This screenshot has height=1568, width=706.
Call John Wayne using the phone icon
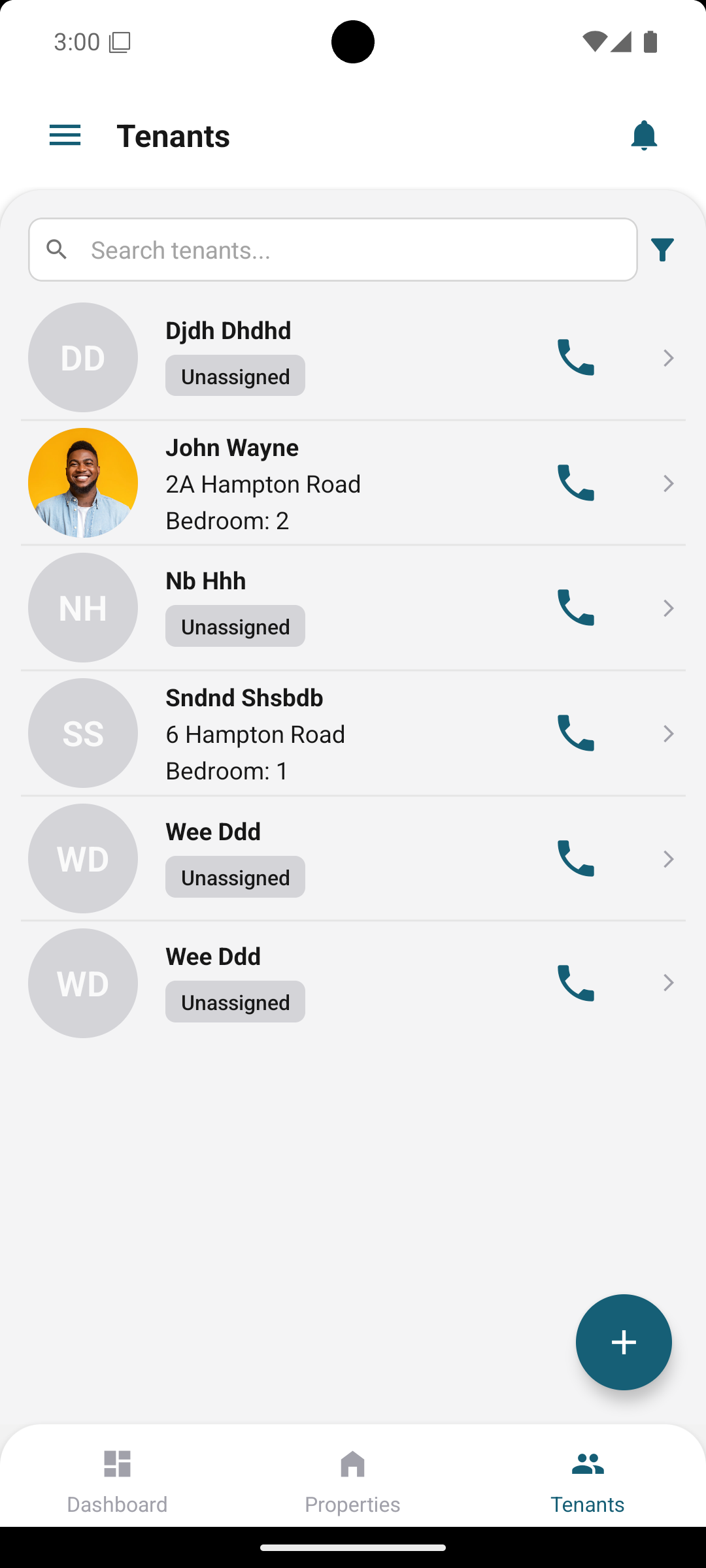pos(575,483)
